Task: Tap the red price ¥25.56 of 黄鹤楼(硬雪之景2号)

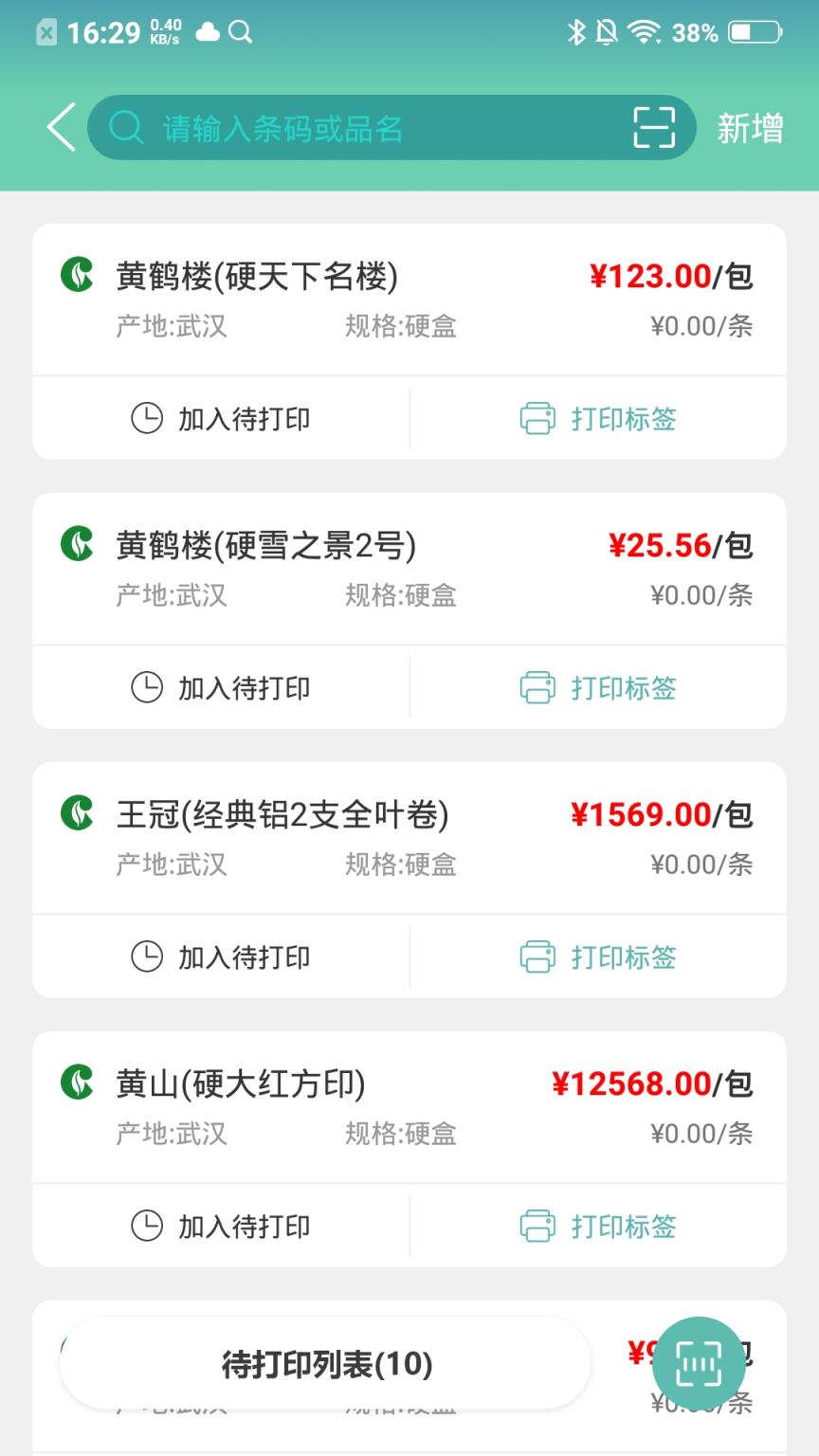Action: [661, 544]
